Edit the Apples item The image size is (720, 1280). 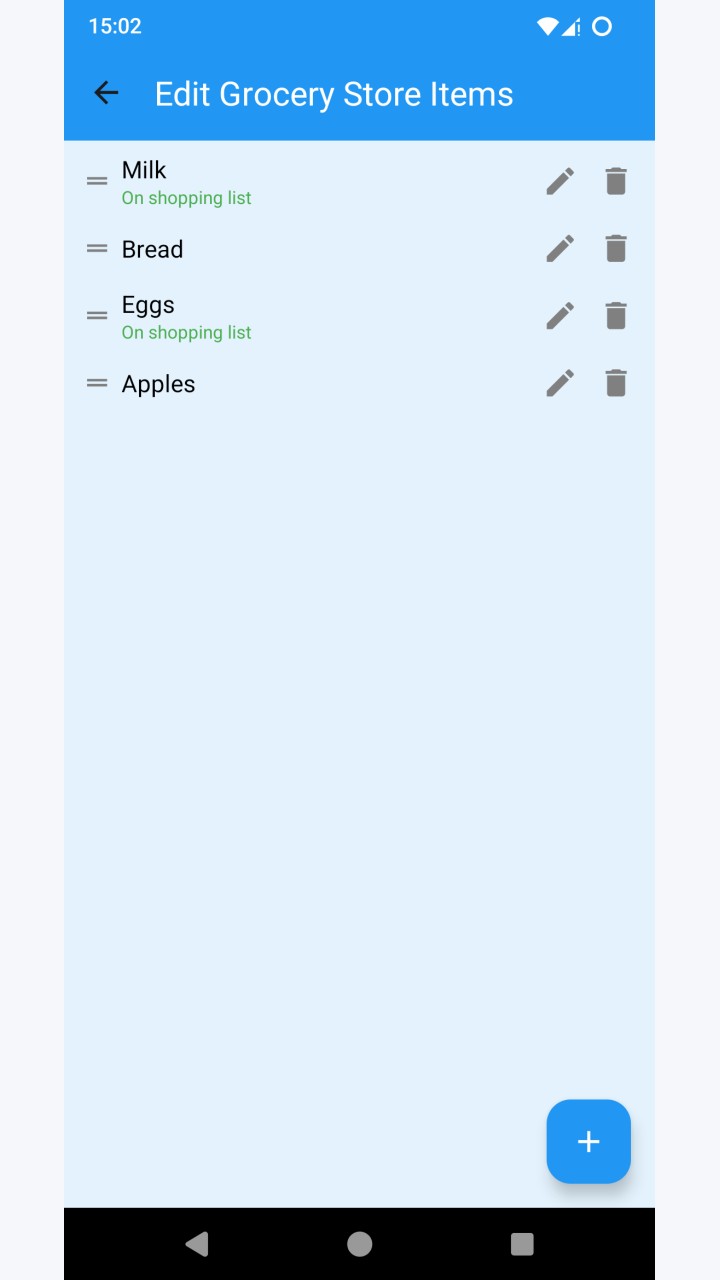(x=560, y=383)
